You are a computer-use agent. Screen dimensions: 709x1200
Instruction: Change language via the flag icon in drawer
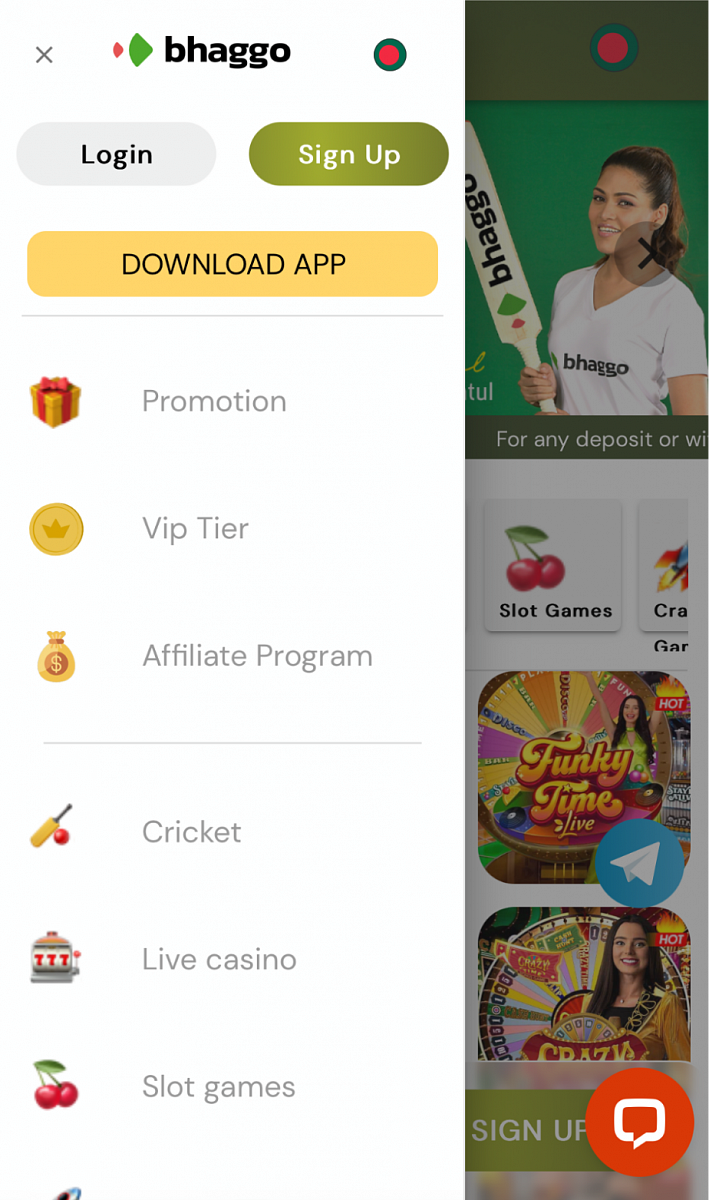[390, 54]
